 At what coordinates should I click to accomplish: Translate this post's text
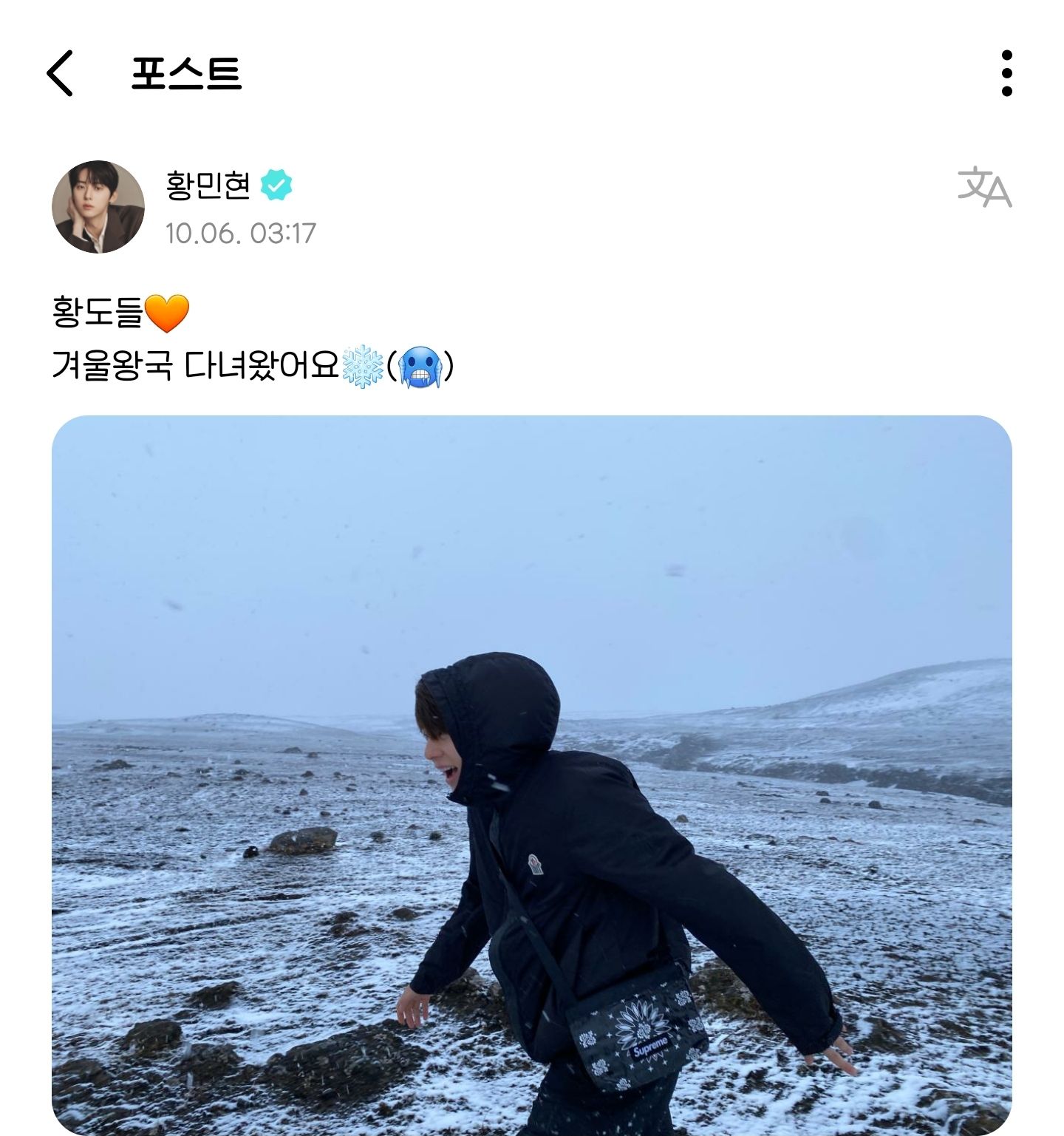pos(984,187)
